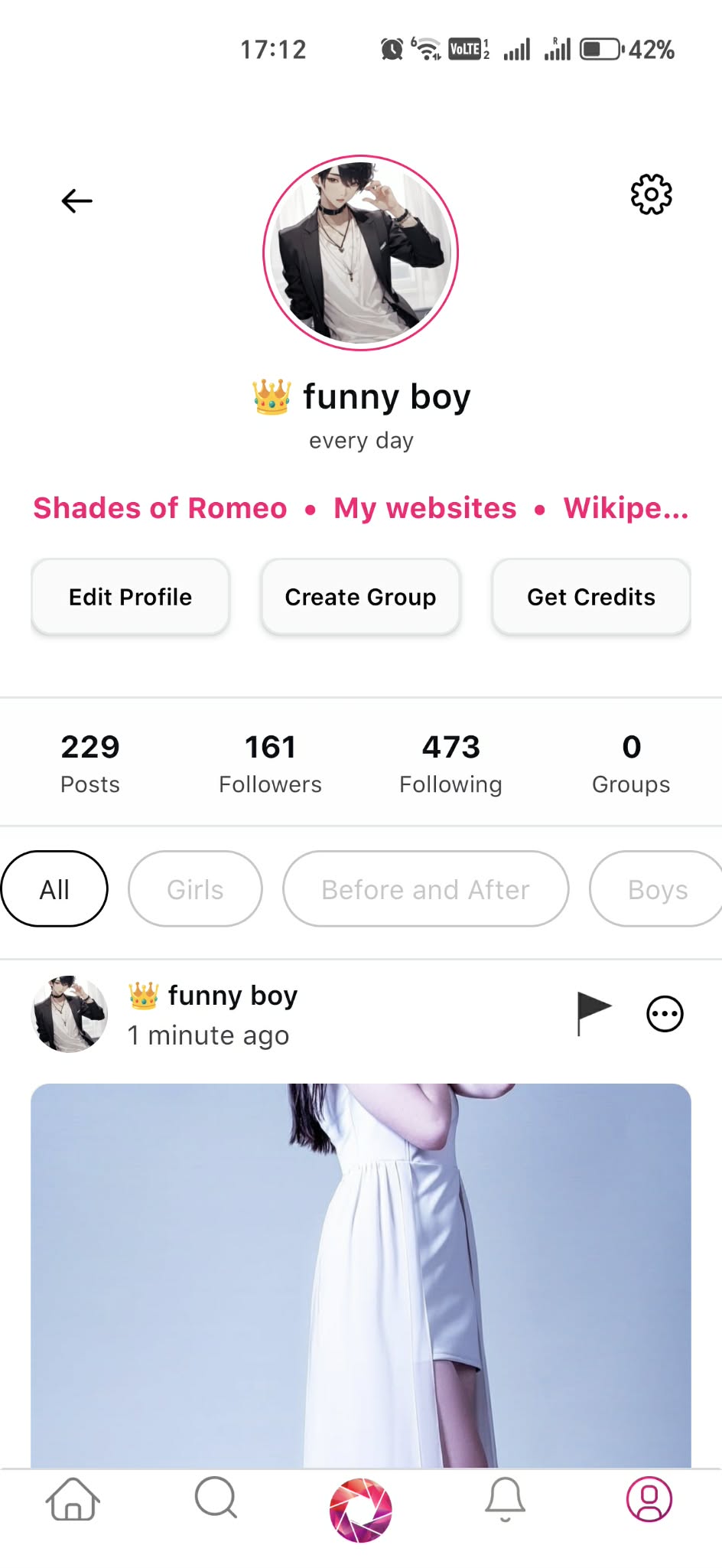Tap the Edit Profile button
722x1568 pixels.
[131, 597]
